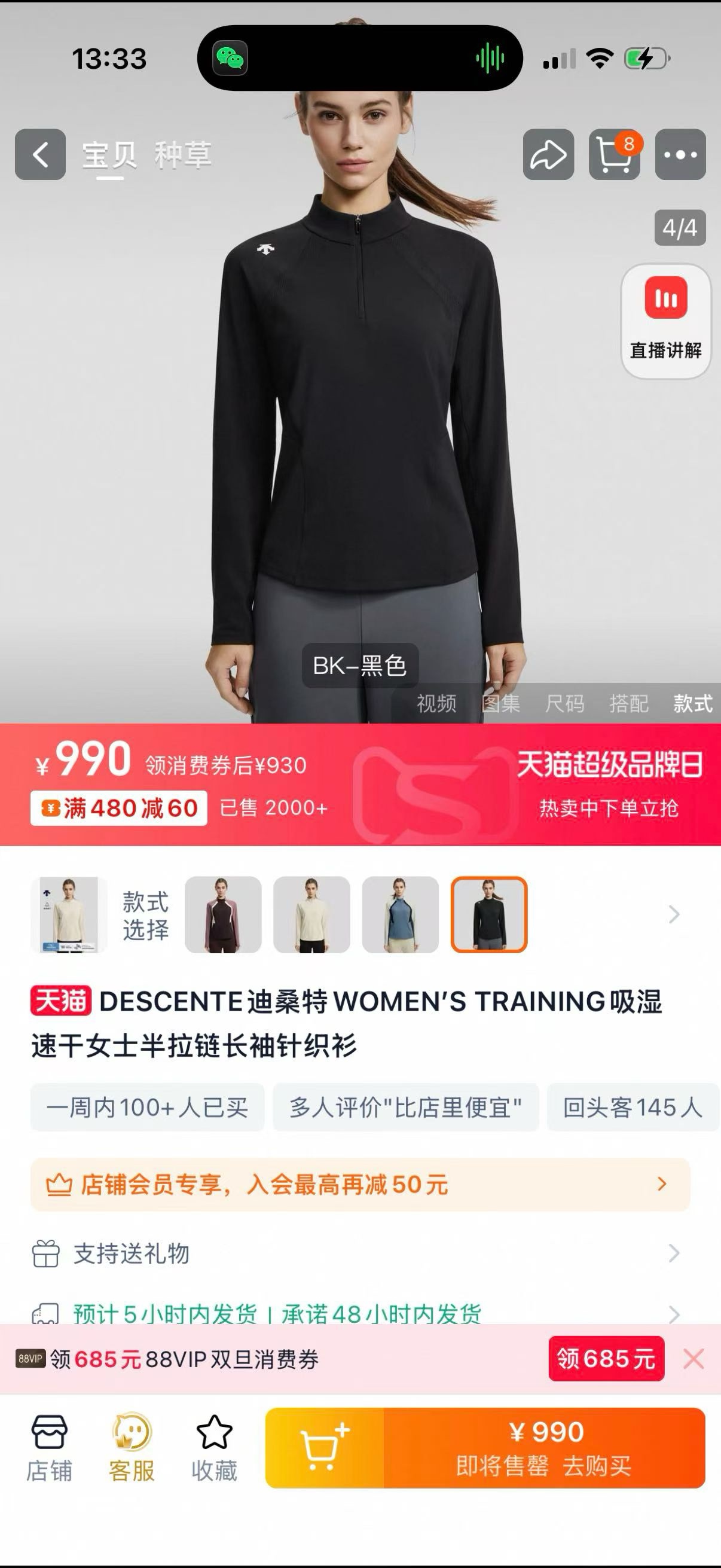Jump to the 尺码 section
Image resolution: width=721 pixels, height=1568 pixels.
click(x=564, y=704)
